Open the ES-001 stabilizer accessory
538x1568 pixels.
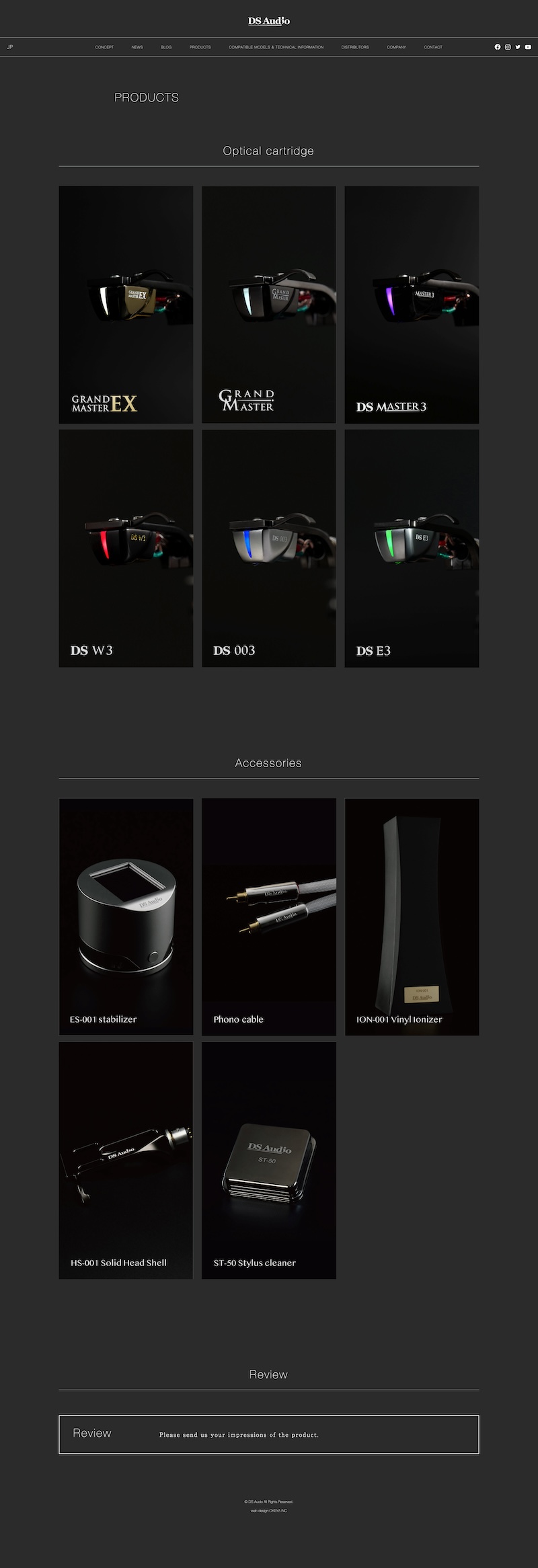coord(126,916)
